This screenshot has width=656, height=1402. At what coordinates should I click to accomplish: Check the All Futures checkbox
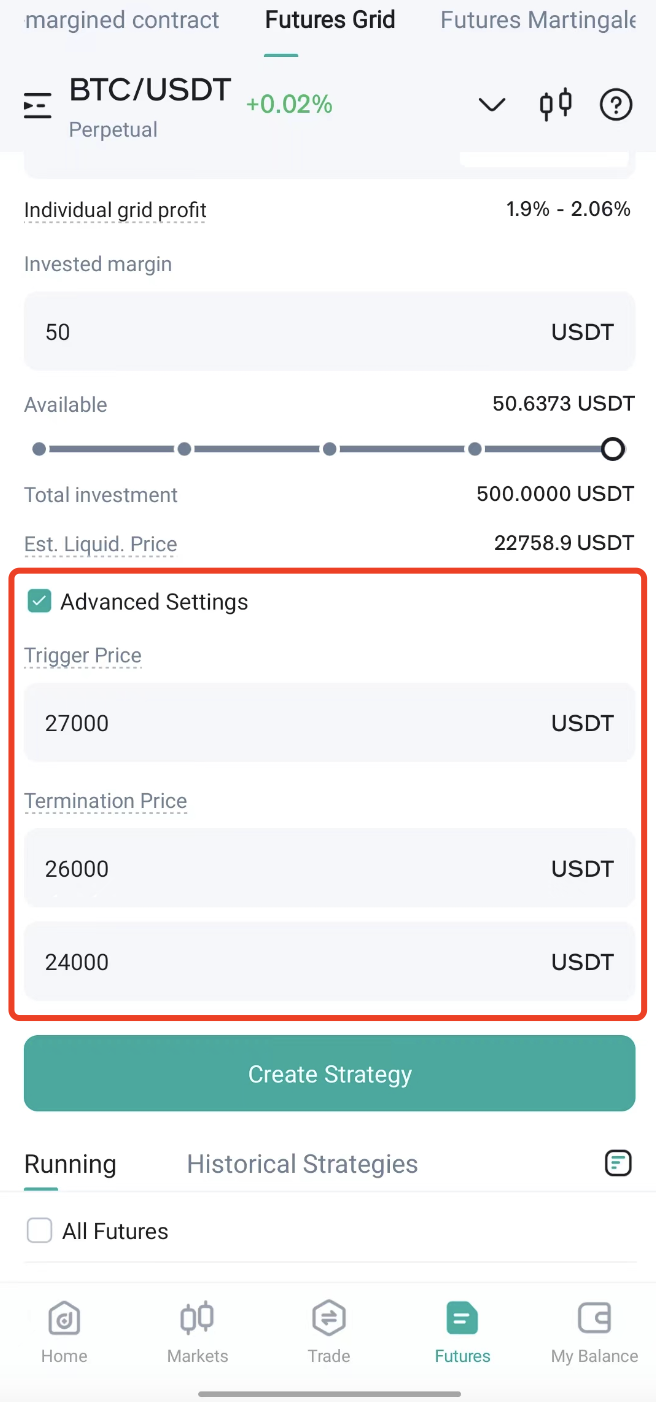[39, 1231]
